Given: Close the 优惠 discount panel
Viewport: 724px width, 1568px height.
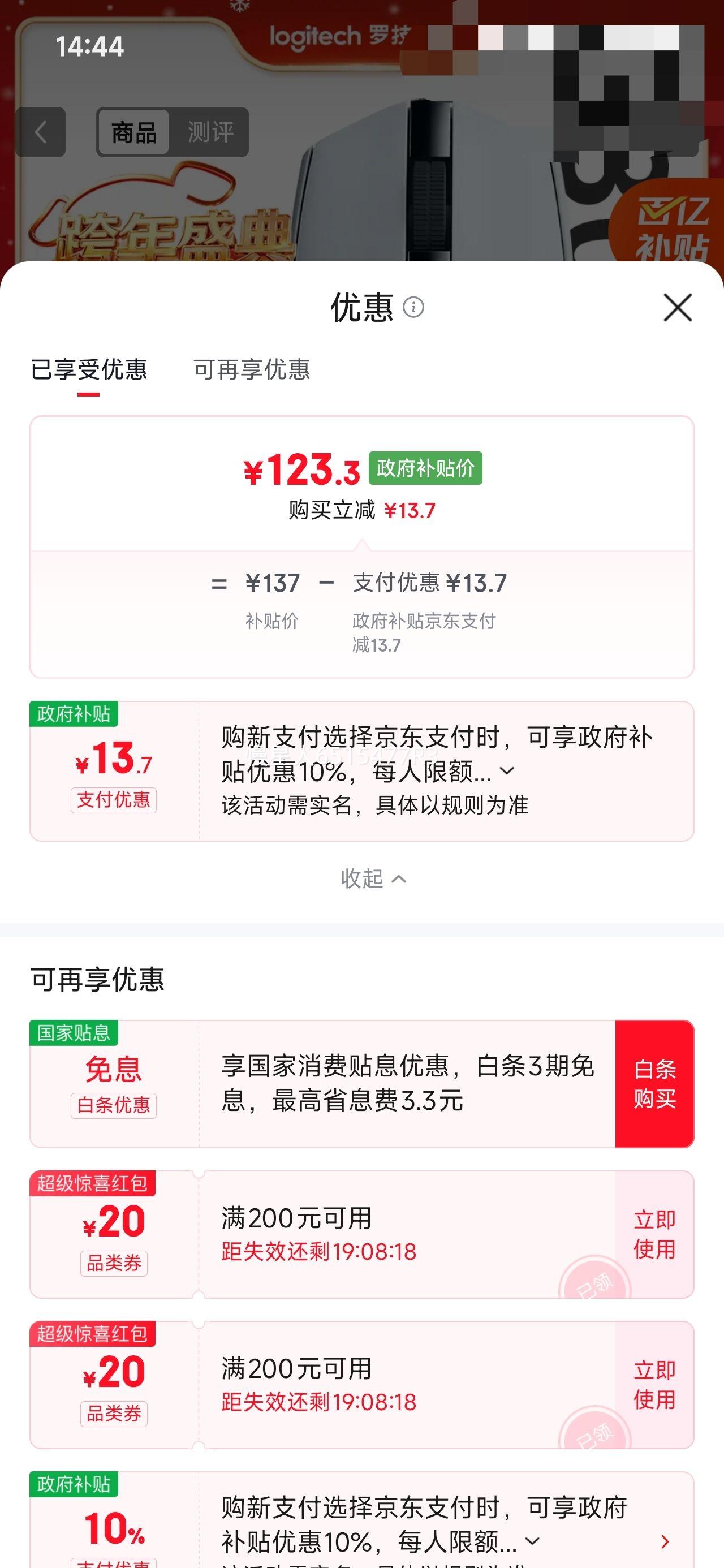Looking at the screenshot, I should [x=678, y=308].
